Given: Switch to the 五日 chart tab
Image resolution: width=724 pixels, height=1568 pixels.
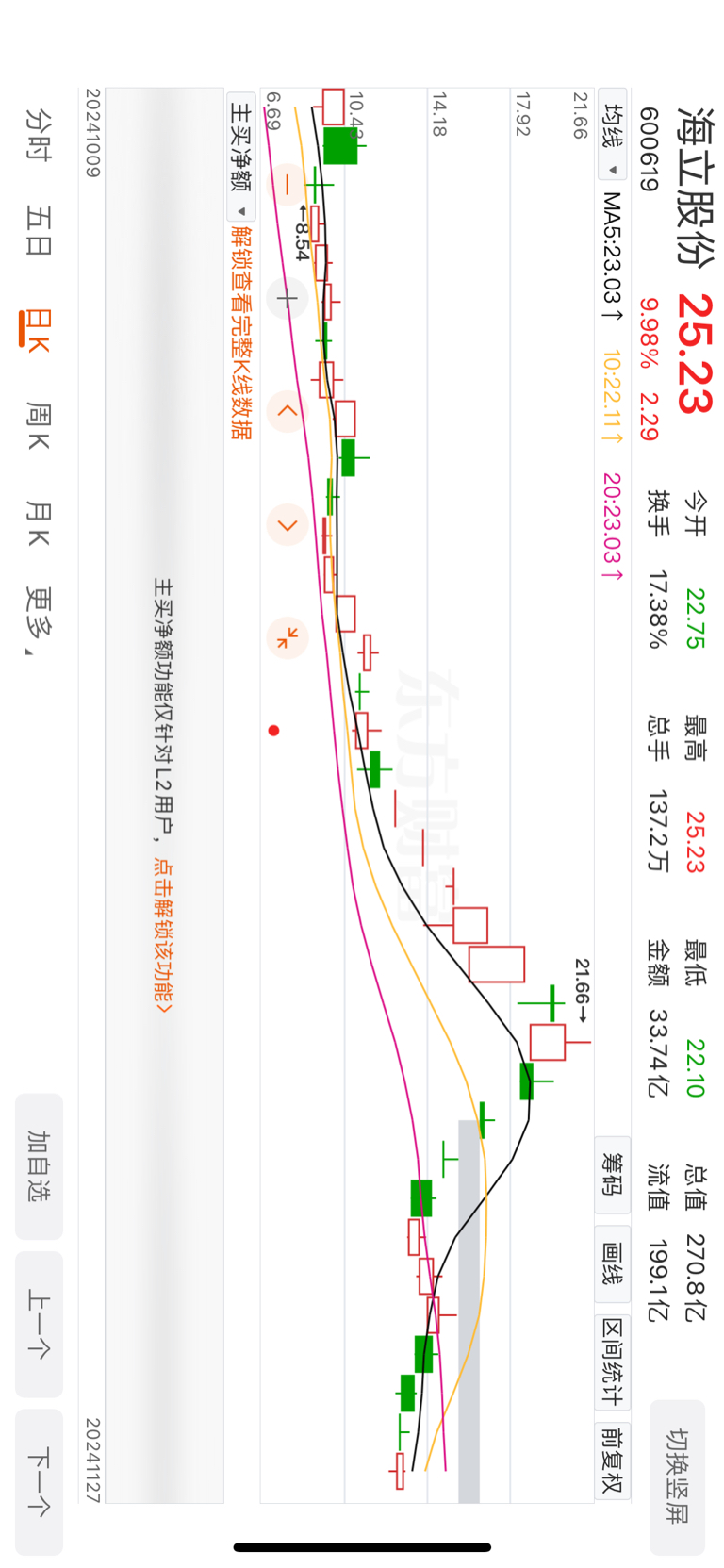Looking at the screenshot, I should tap(38, 231).
